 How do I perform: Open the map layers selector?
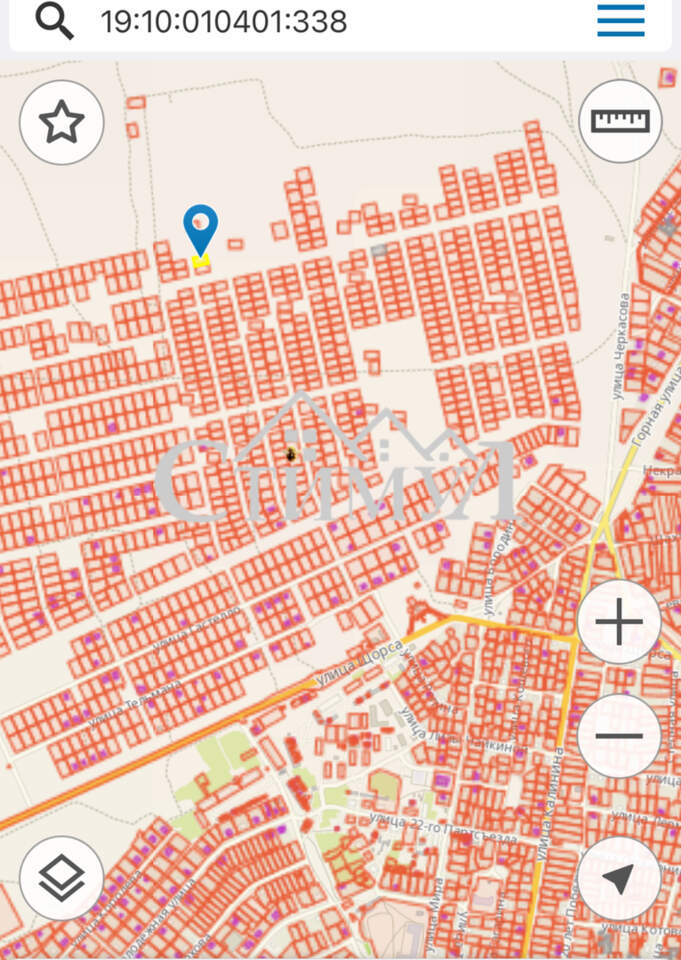coord(62,878)
